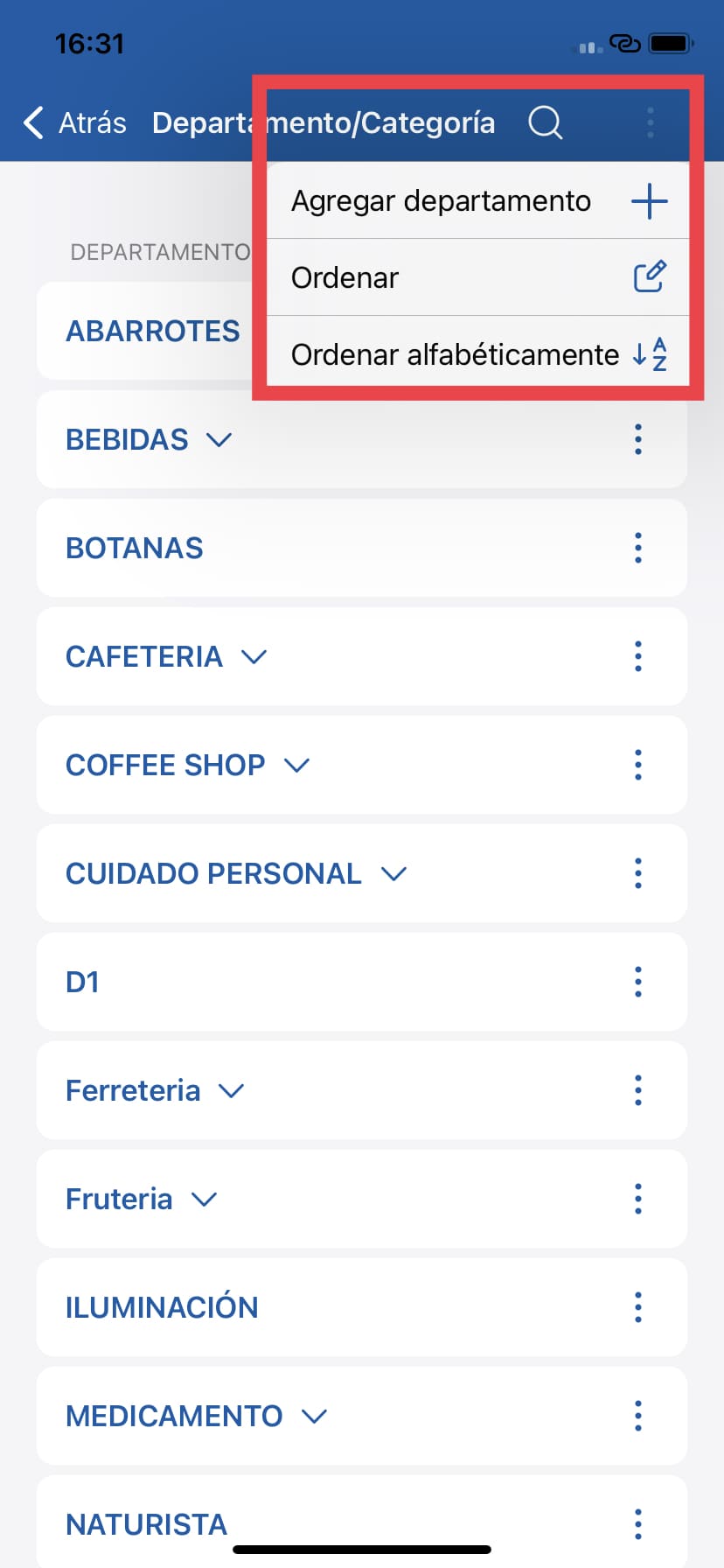Click the A-Z sort icon beside Ordenar alfabéticamente
The height and width of the screenshot is (1568, 724).
pos(651,353)
